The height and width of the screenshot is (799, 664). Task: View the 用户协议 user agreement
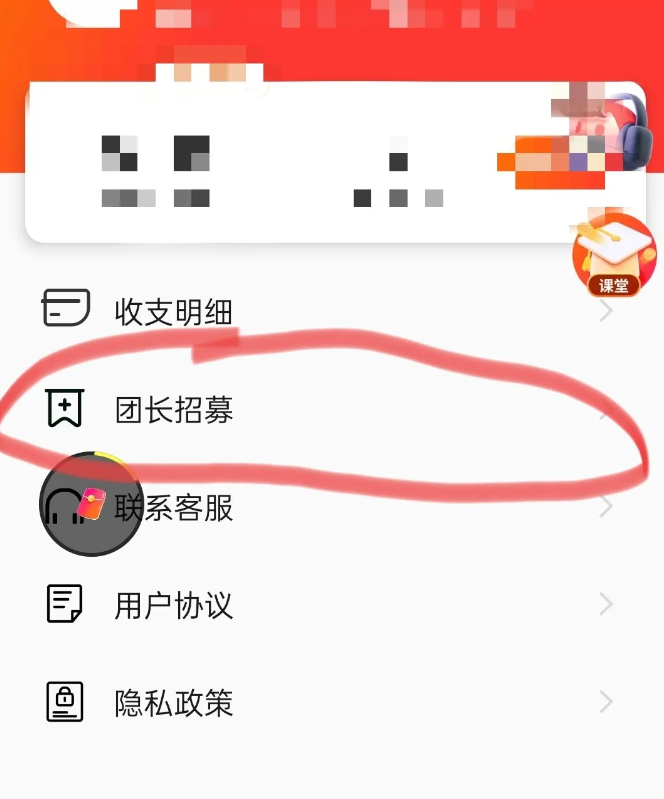pyautogui.click(x=174, y=605)
